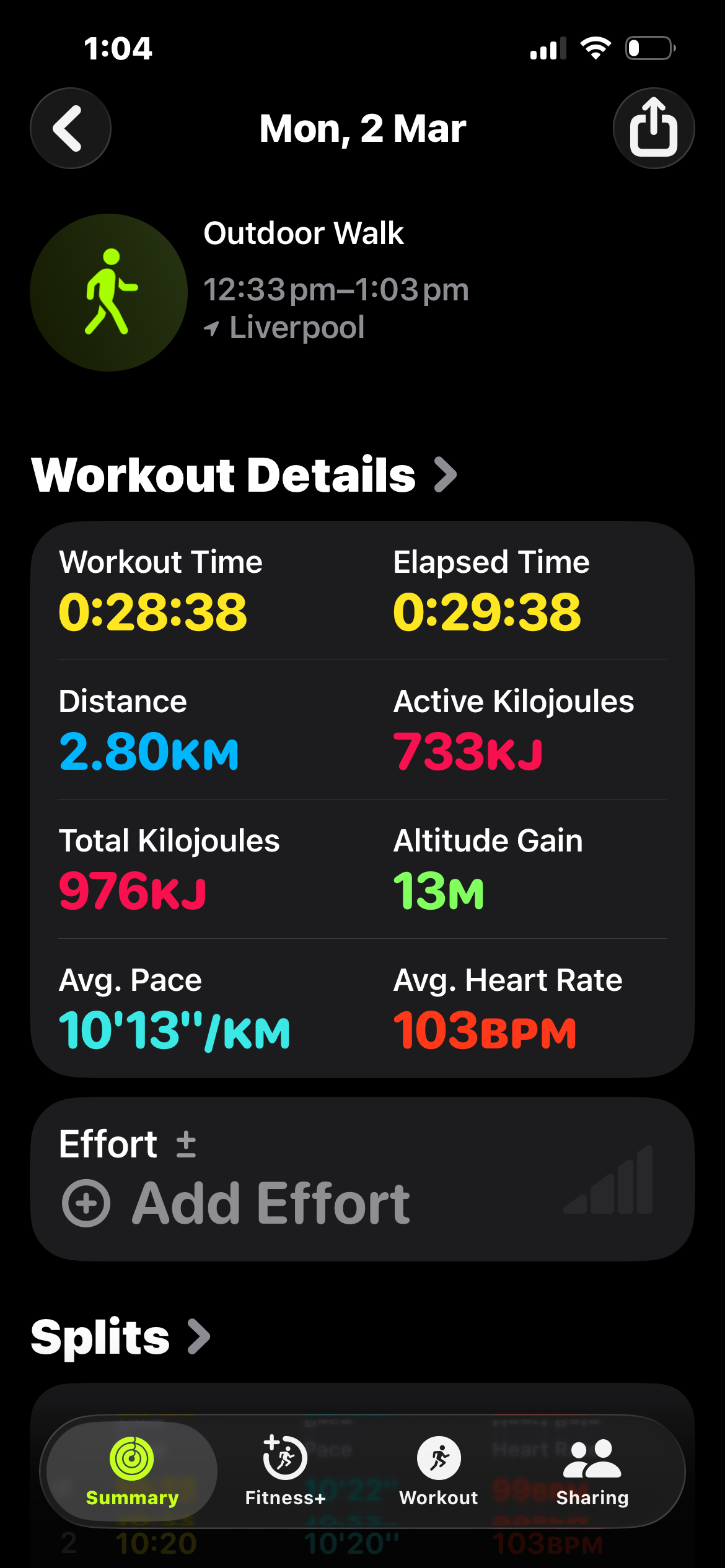
Task: Open the Workout tab
Action: 438,1472
